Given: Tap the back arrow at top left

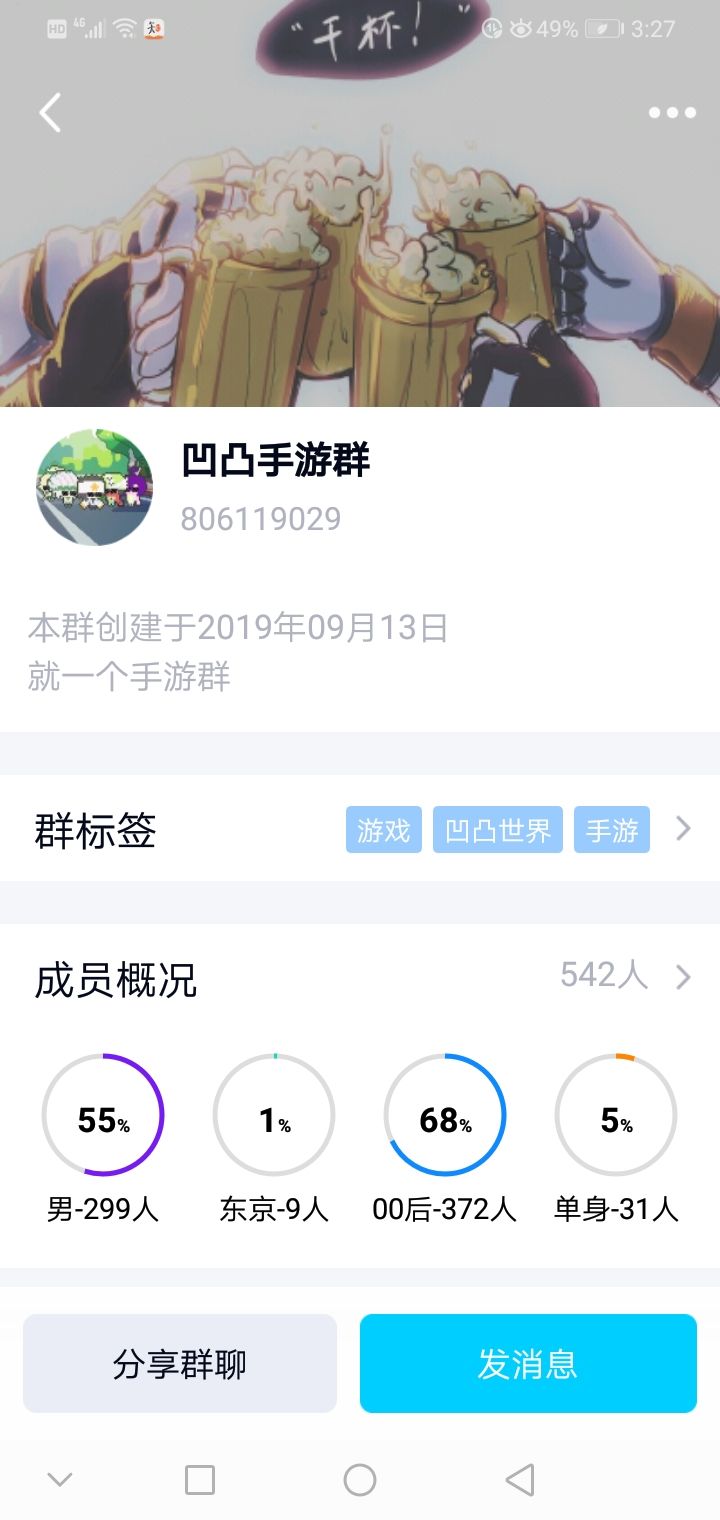Looking at the screenshot, I should pyautogui.click(x=49, y=112).
